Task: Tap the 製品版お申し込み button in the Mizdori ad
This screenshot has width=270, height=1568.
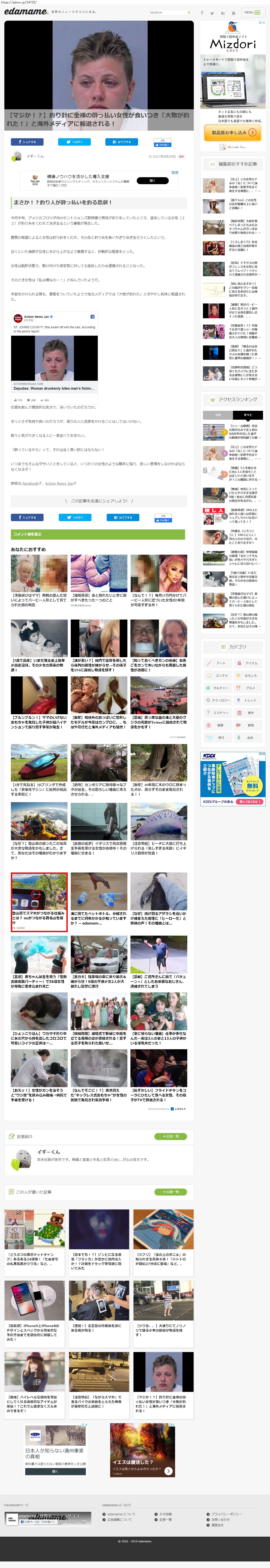Action: click(x=233, y=132)
